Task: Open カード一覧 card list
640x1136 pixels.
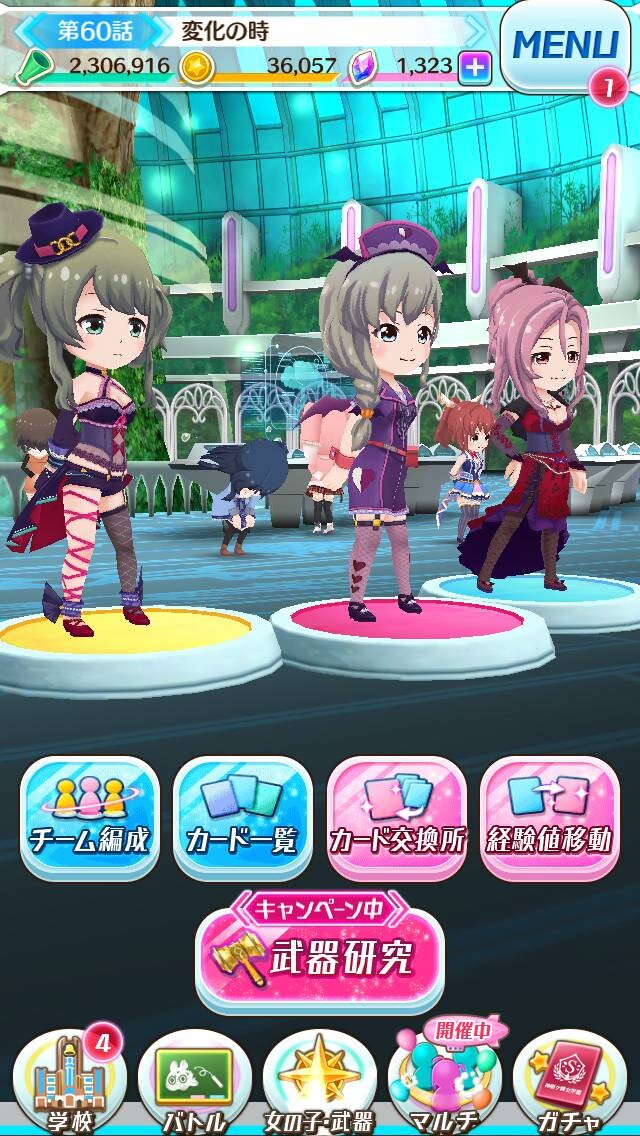Action: pyautogui.click(x=243, y=818)
